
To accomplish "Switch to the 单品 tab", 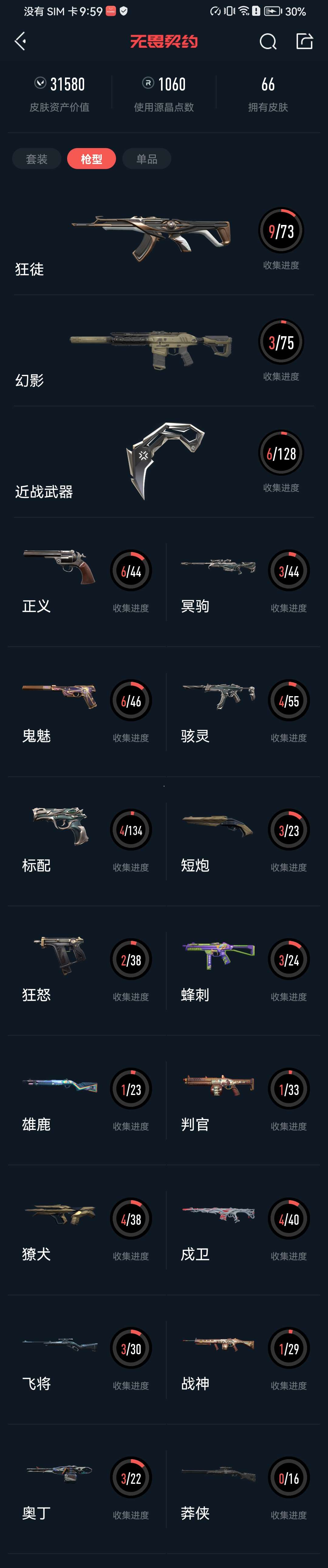I will point(147,159).
